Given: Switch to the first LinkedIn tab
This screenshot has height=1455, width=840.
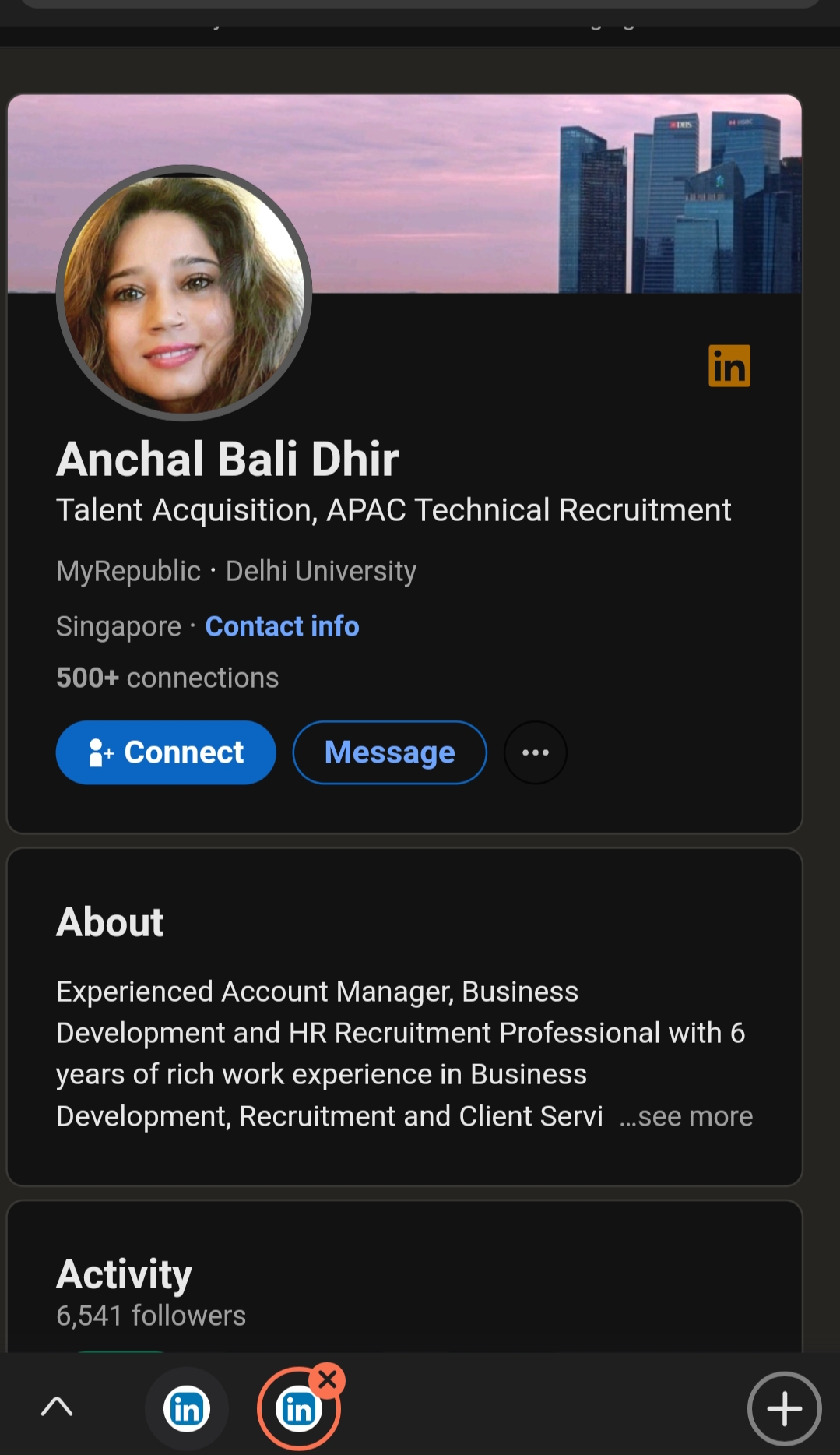Looking at the screenshot, I should point(187,1408).
